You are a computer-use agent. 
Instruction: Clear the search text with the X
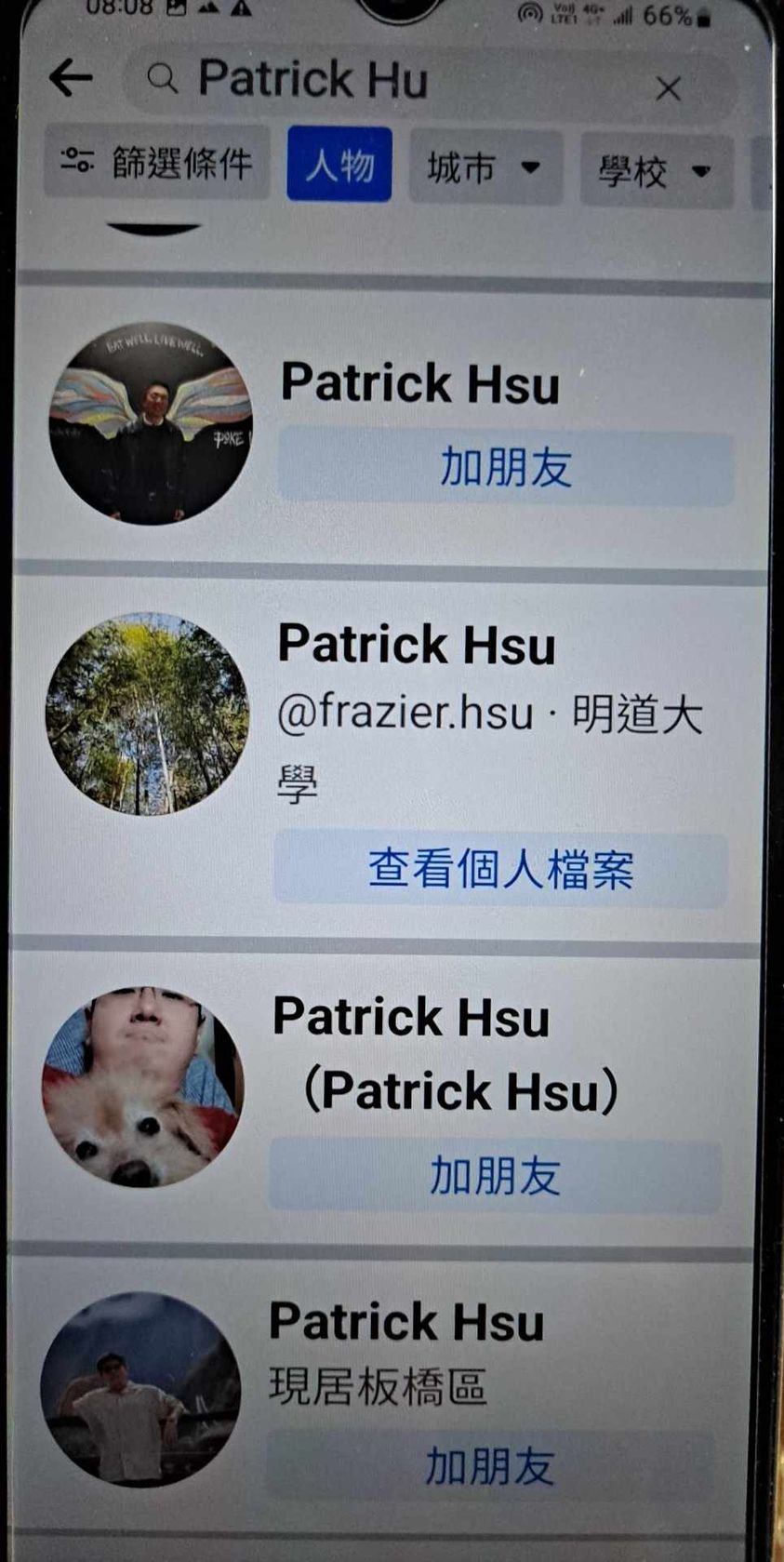click(668, 89)
